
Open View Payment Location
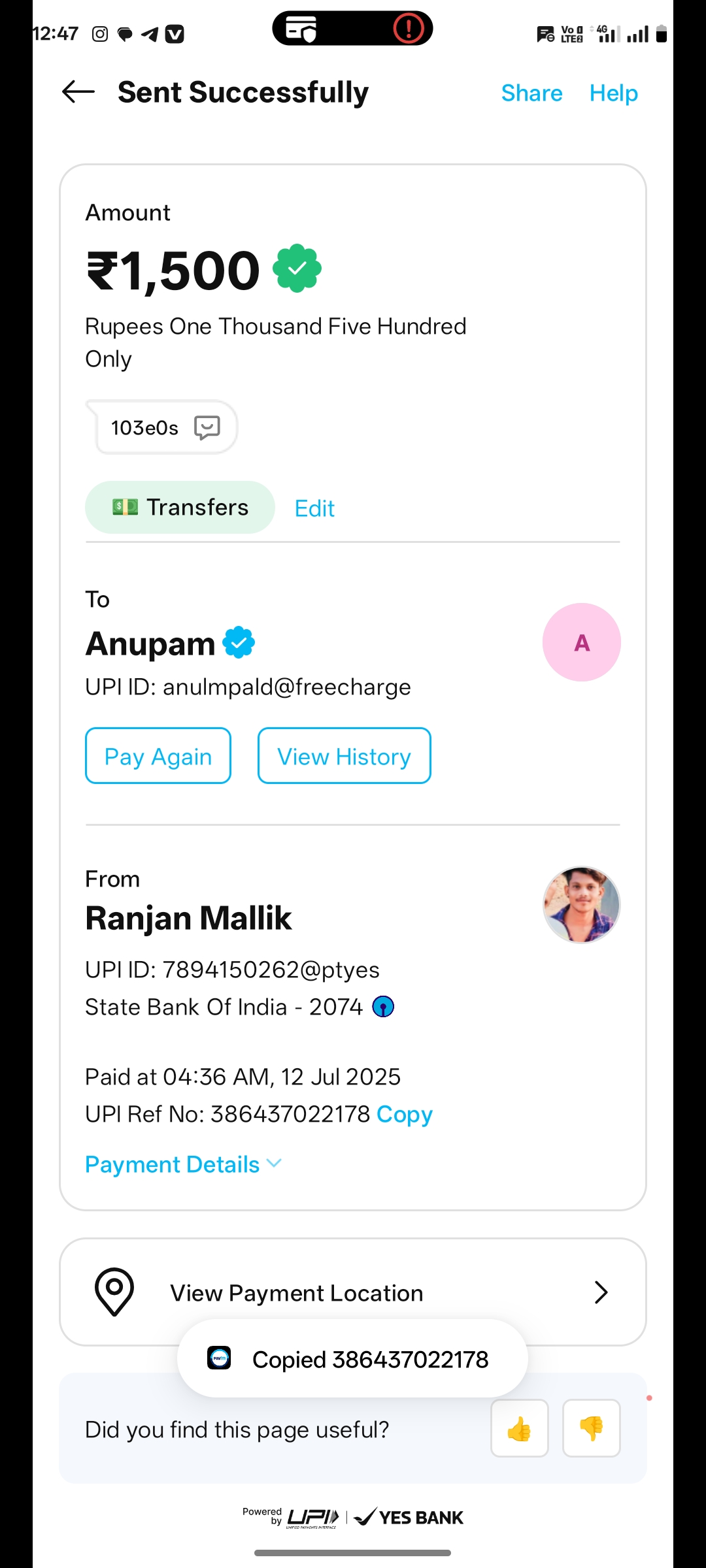pos(353,1292)
